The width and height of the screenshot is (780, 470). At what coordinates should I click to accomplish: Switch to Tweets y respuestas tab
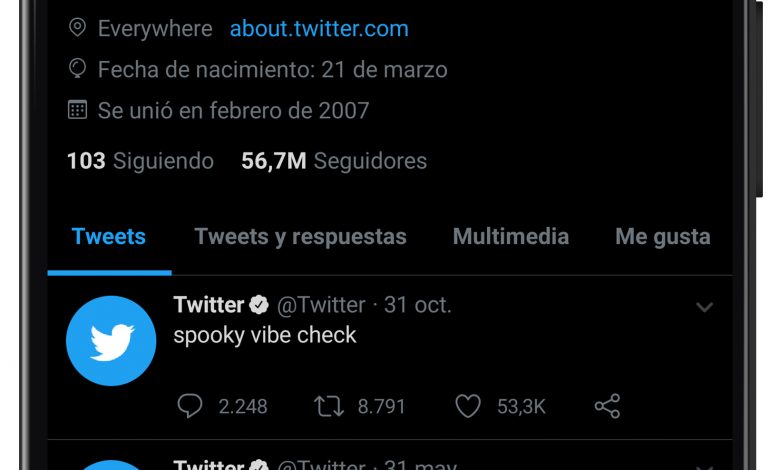click(300, 237)
